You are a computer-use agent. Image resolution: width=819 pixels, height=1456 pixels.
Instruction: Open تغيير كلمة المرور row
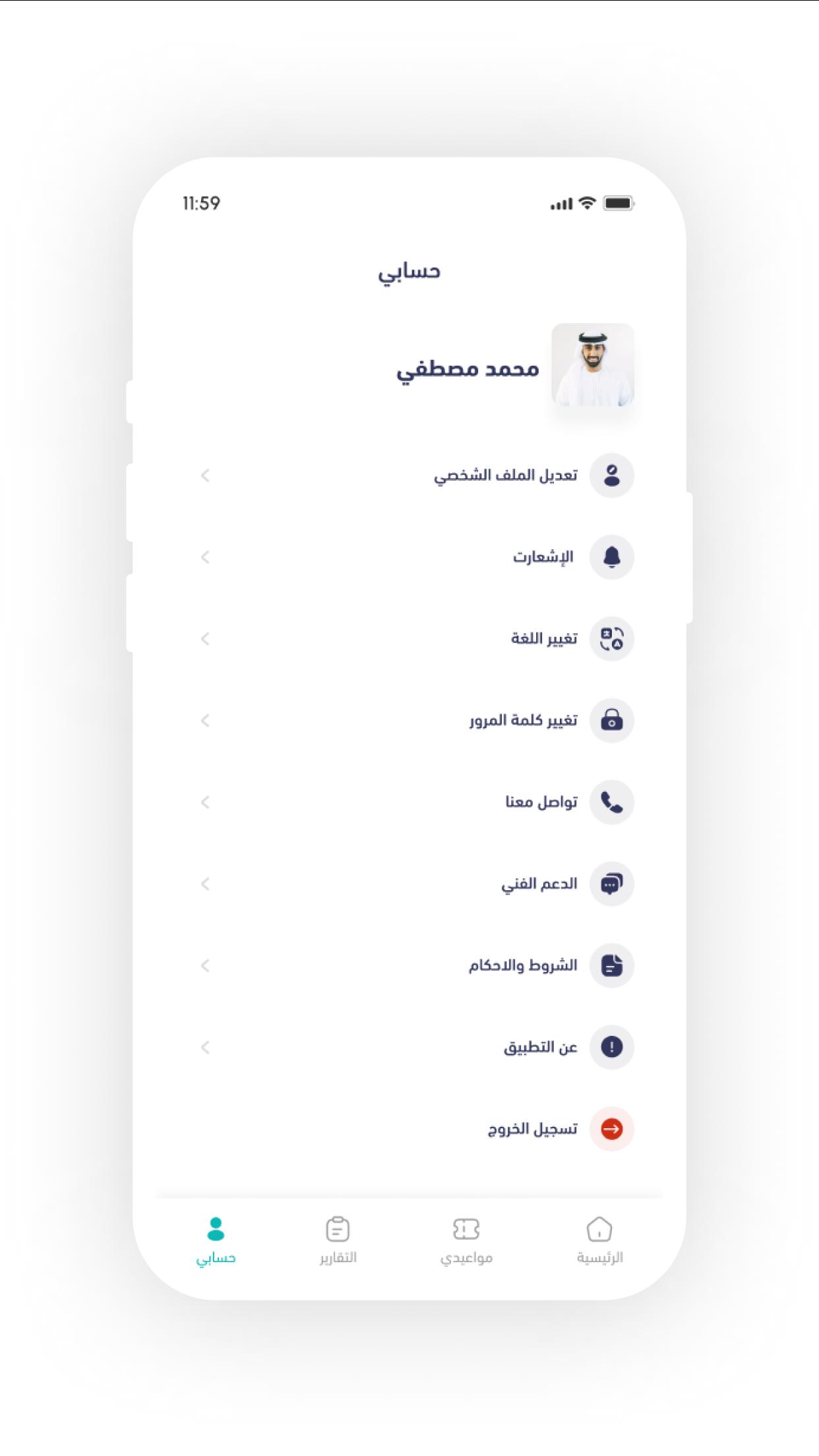pyautogui.click(x=409, y=721)
